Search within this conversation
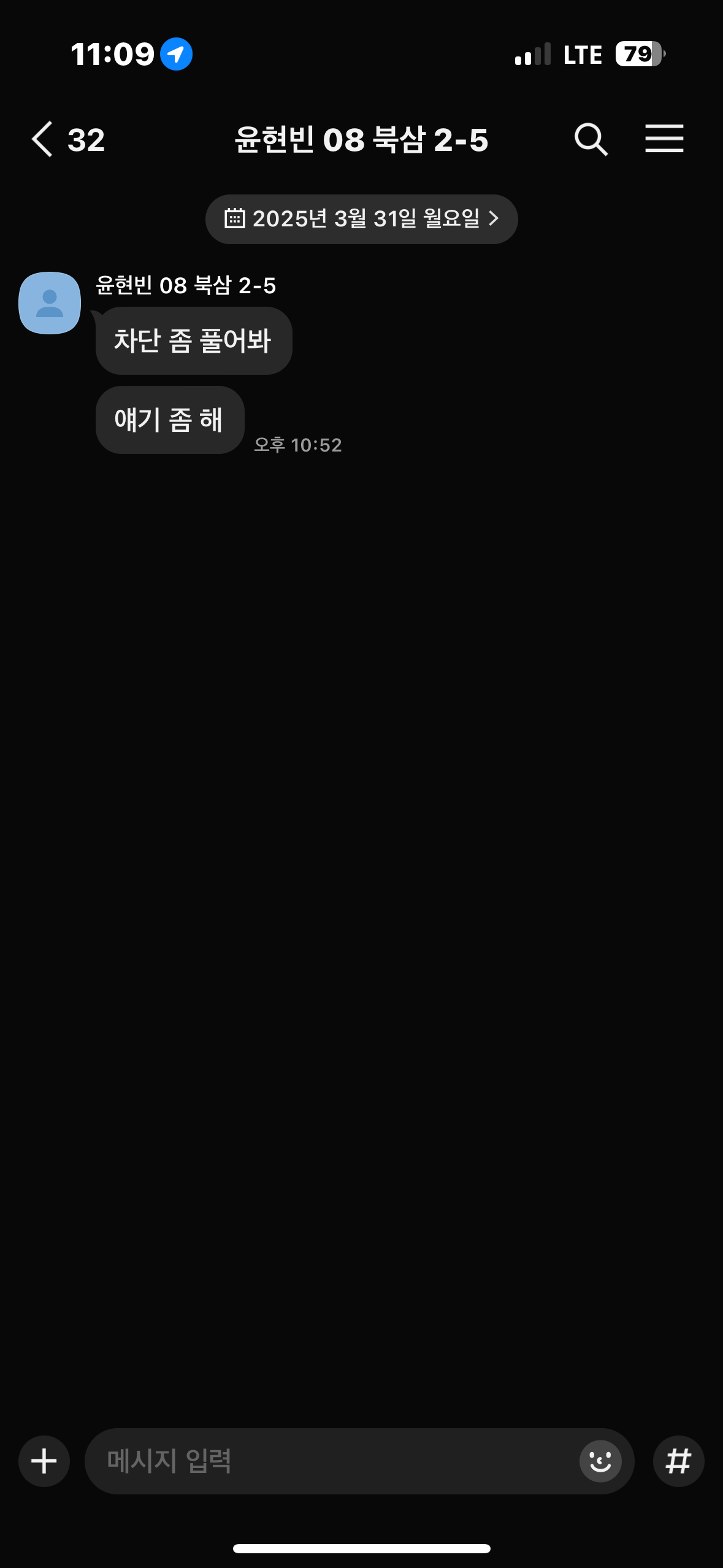This screenshot has width=723, height=1568. tap(591, 139)
